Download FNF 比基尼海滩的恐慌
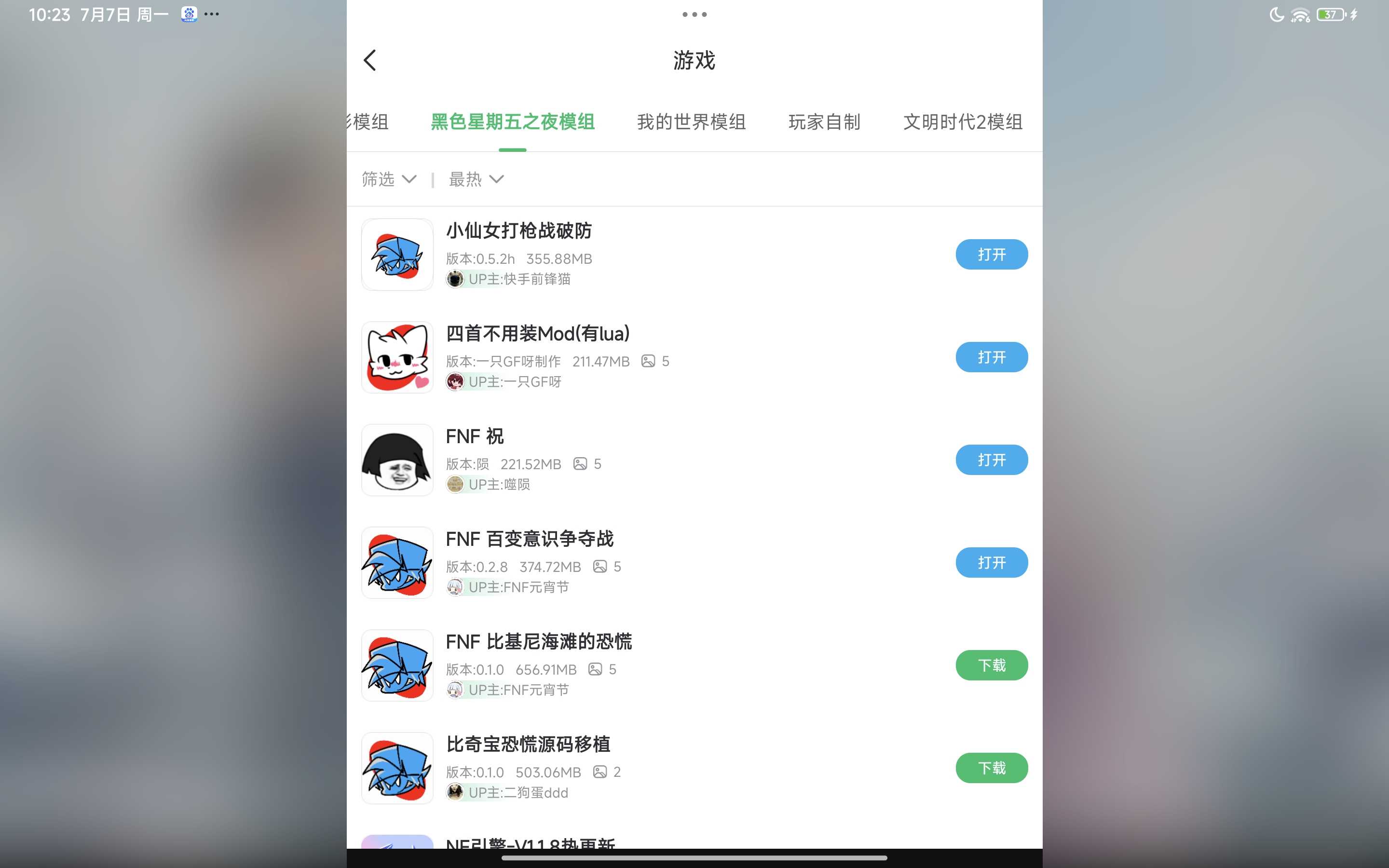The height and width of the screenshot is (868, 1389). coord(991,665)
